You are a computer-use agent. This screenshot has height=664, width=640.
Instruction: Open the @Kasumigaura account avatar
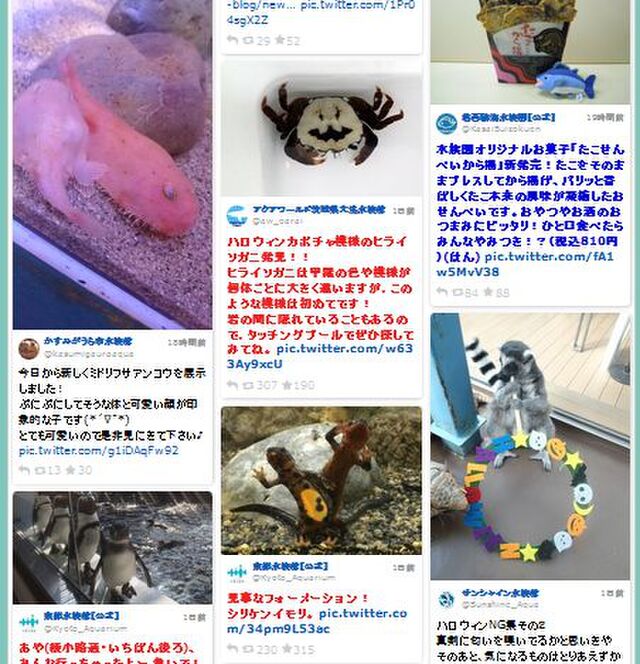pyautogui.click(x=29, y=348)
